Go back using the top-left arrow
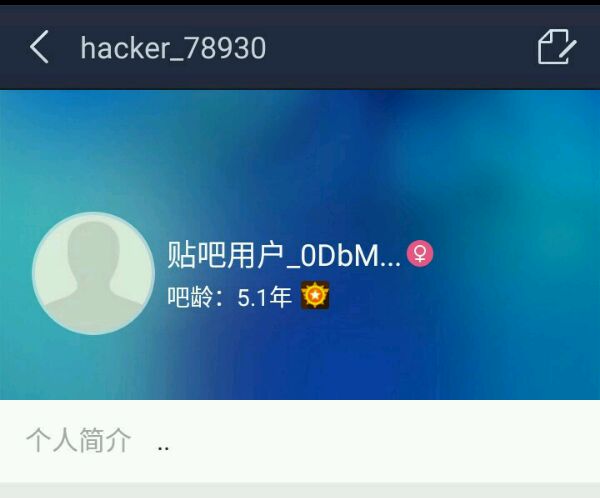 39,47
